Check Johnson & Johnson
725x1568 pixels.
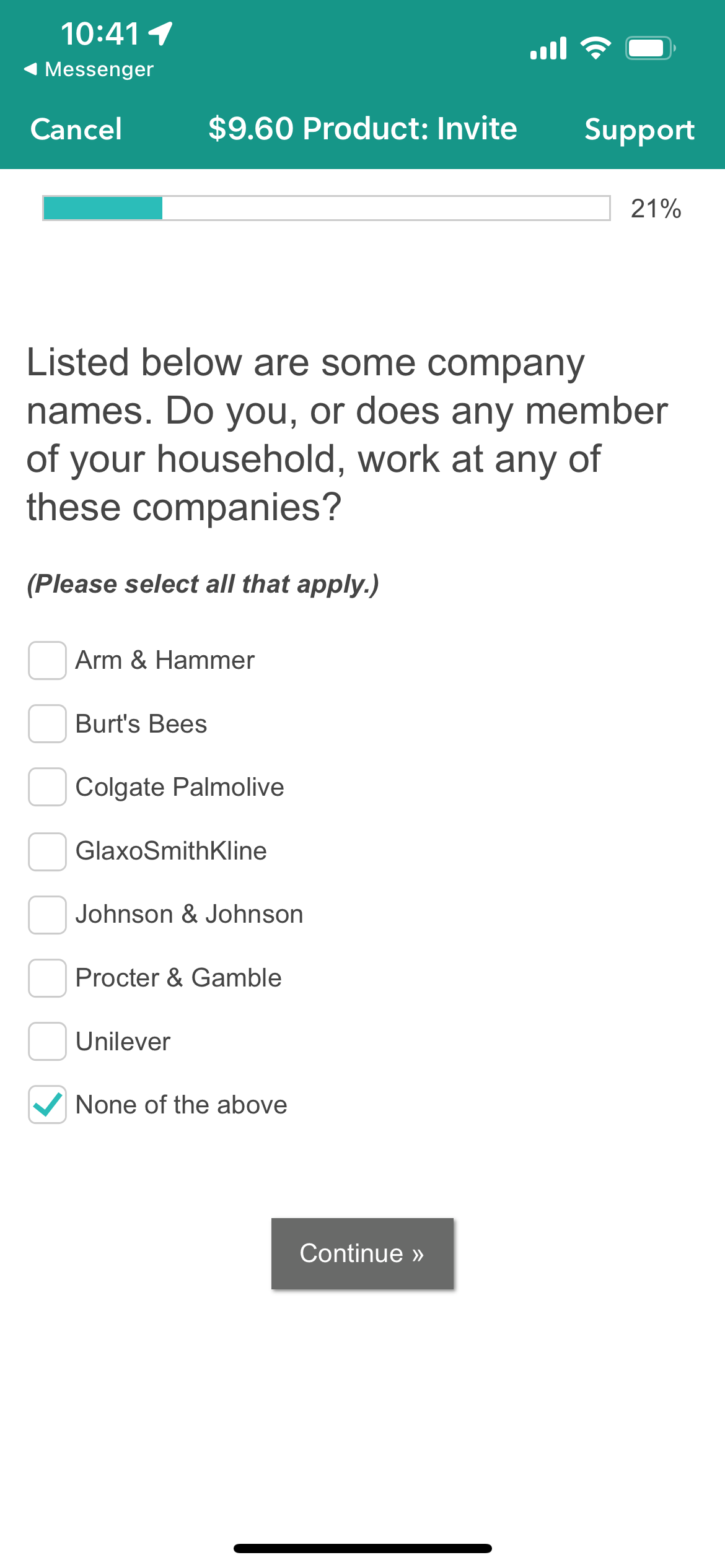47,914
